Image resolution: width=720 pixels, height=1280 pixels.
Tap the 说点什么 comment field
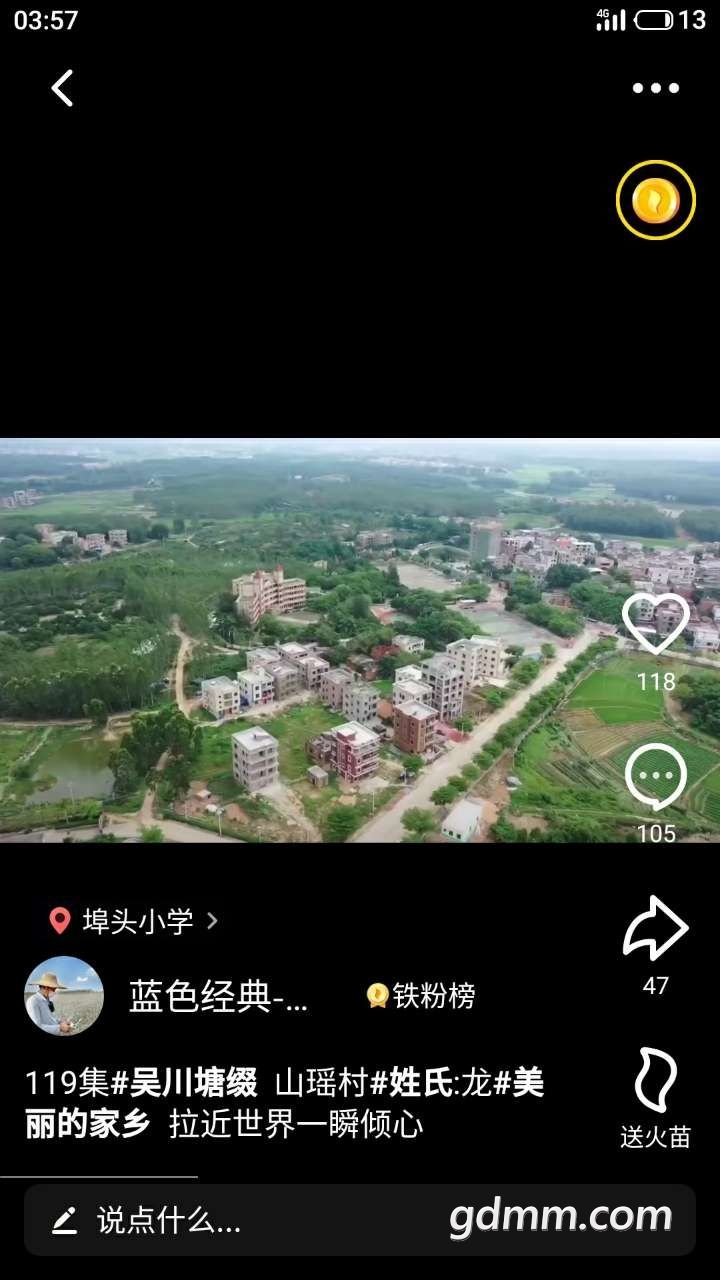170,1220
